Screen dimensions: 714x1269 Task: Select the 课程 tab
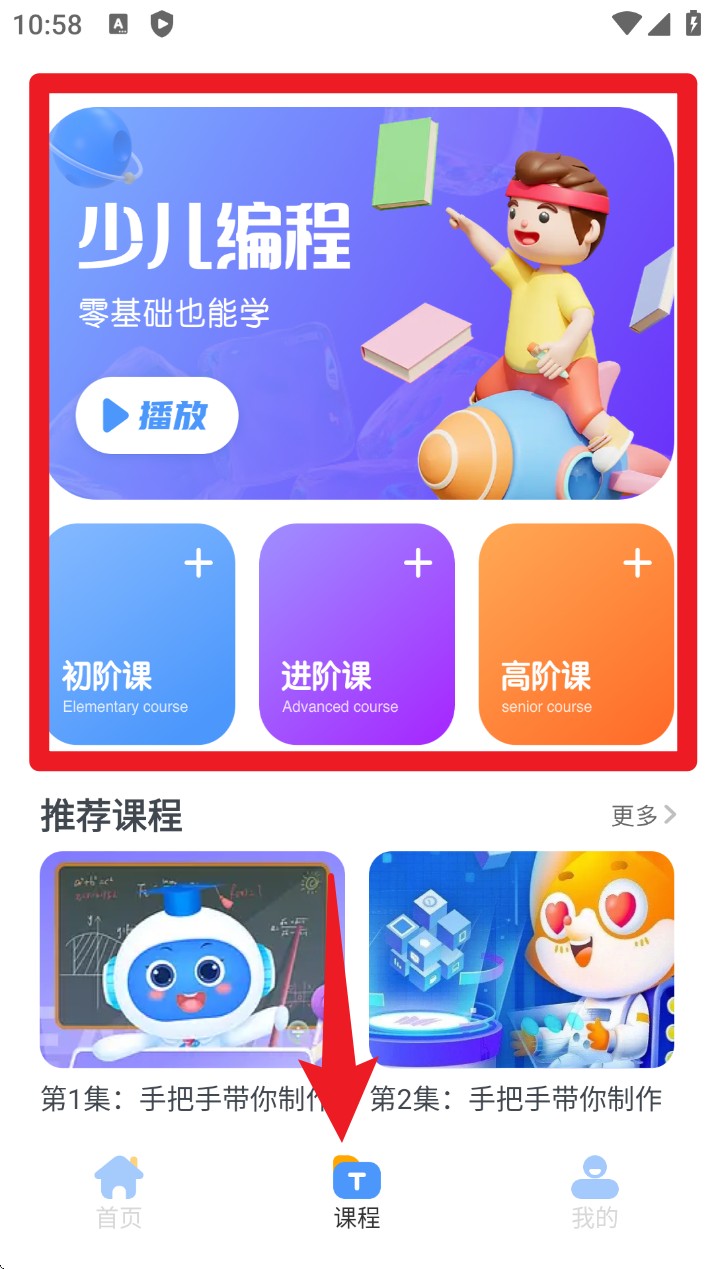357,1192
